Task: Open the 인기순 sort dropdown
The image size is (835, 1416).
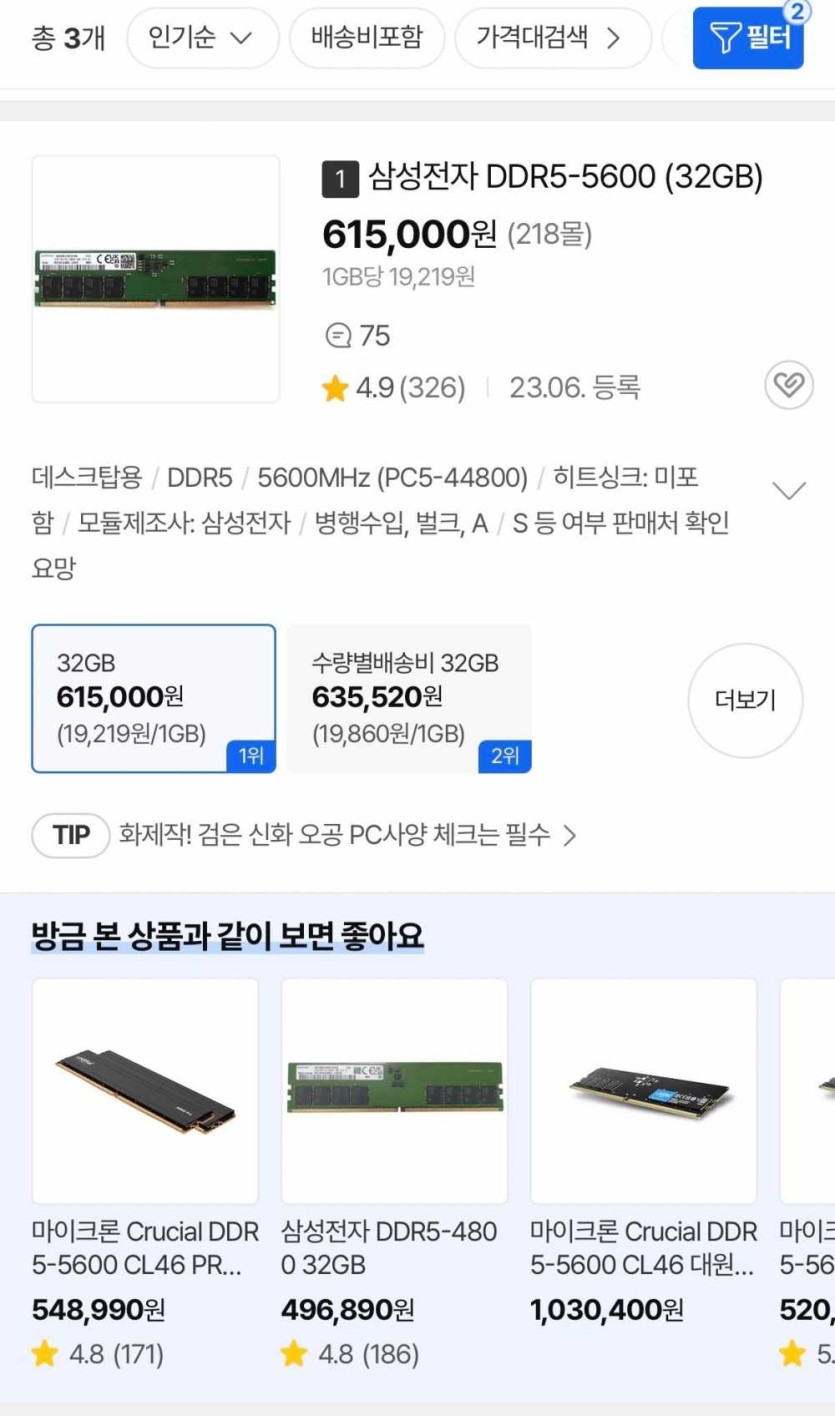Action: pos(202,39)
